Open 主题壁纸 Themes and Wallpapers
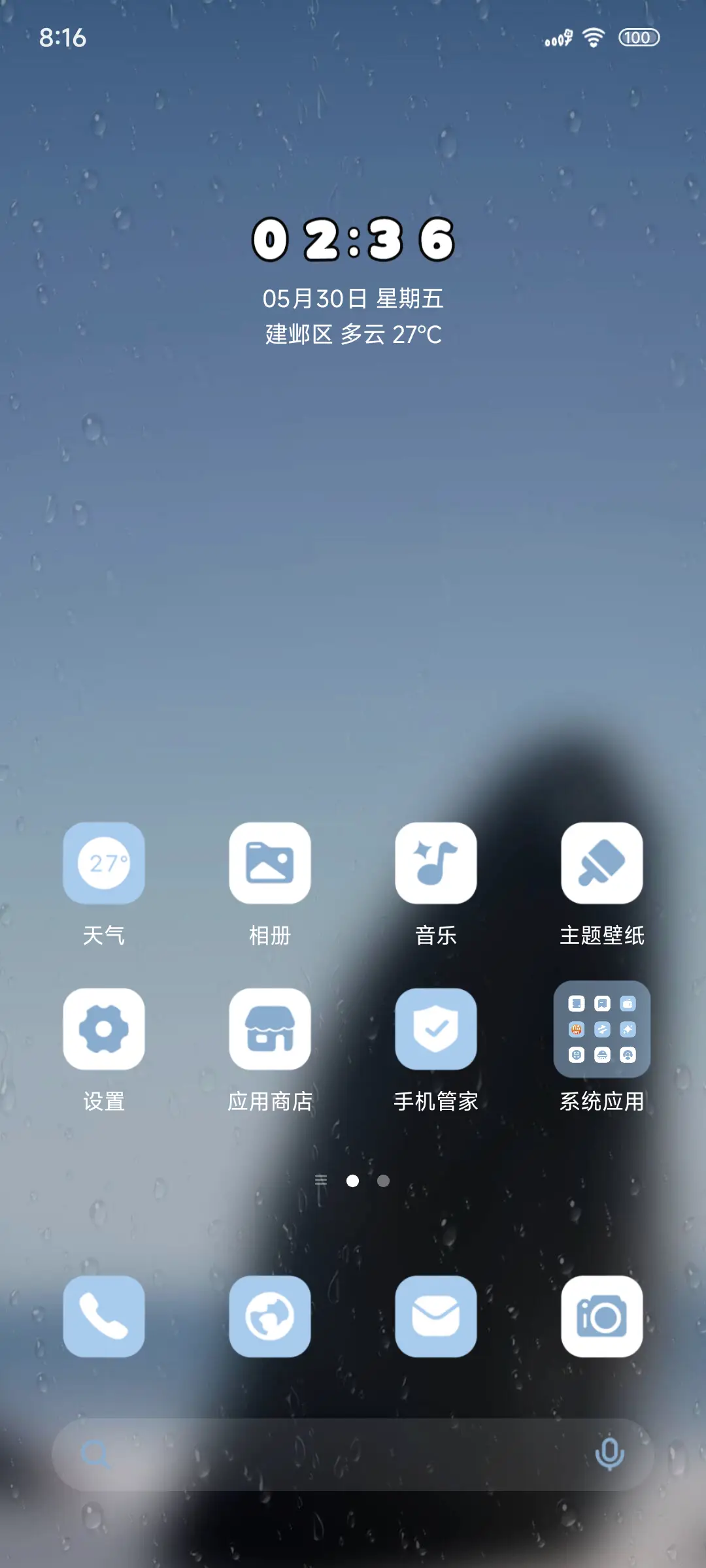706x1568 pixels. tap(602, 862)
